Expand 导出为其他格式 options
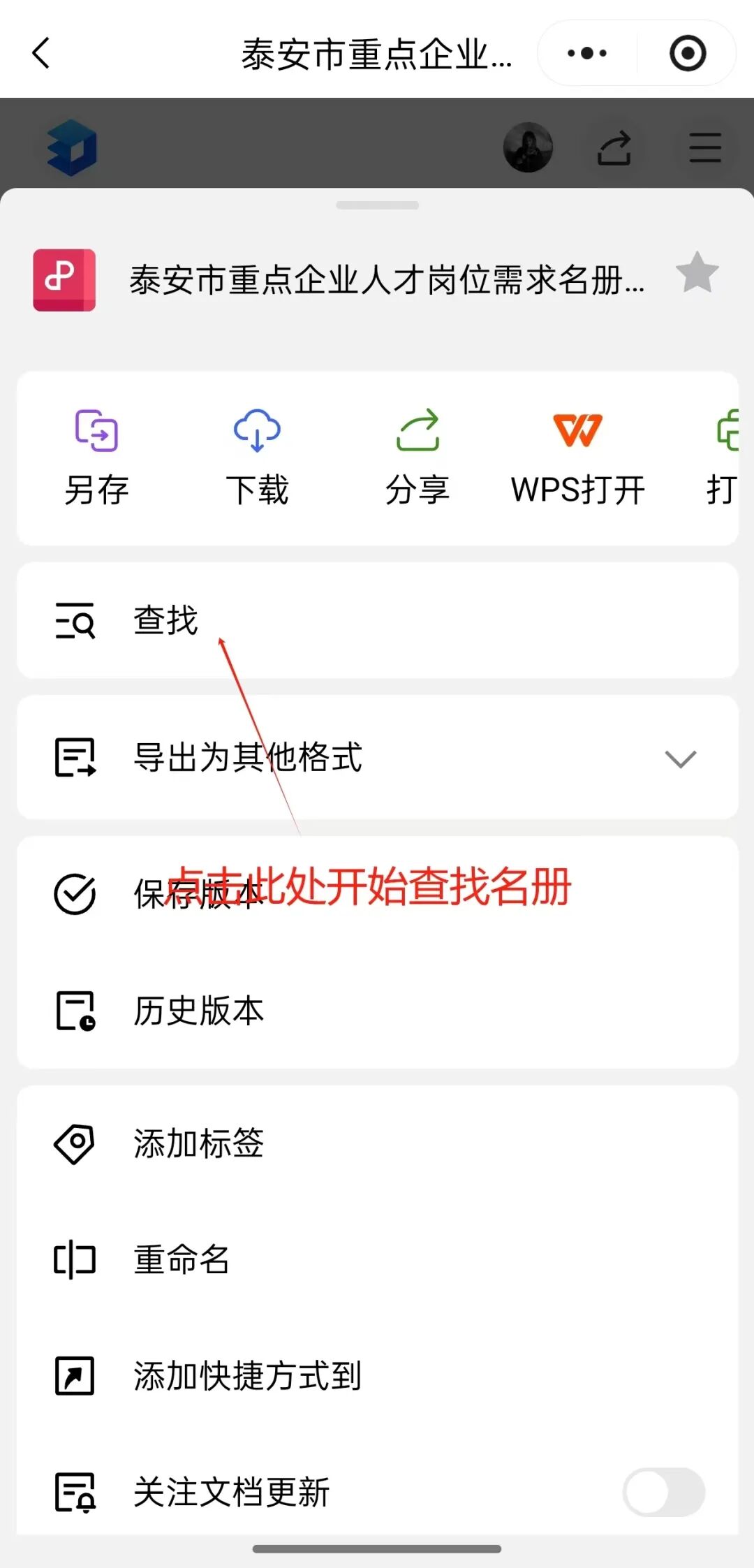 [x=377, y=758]
